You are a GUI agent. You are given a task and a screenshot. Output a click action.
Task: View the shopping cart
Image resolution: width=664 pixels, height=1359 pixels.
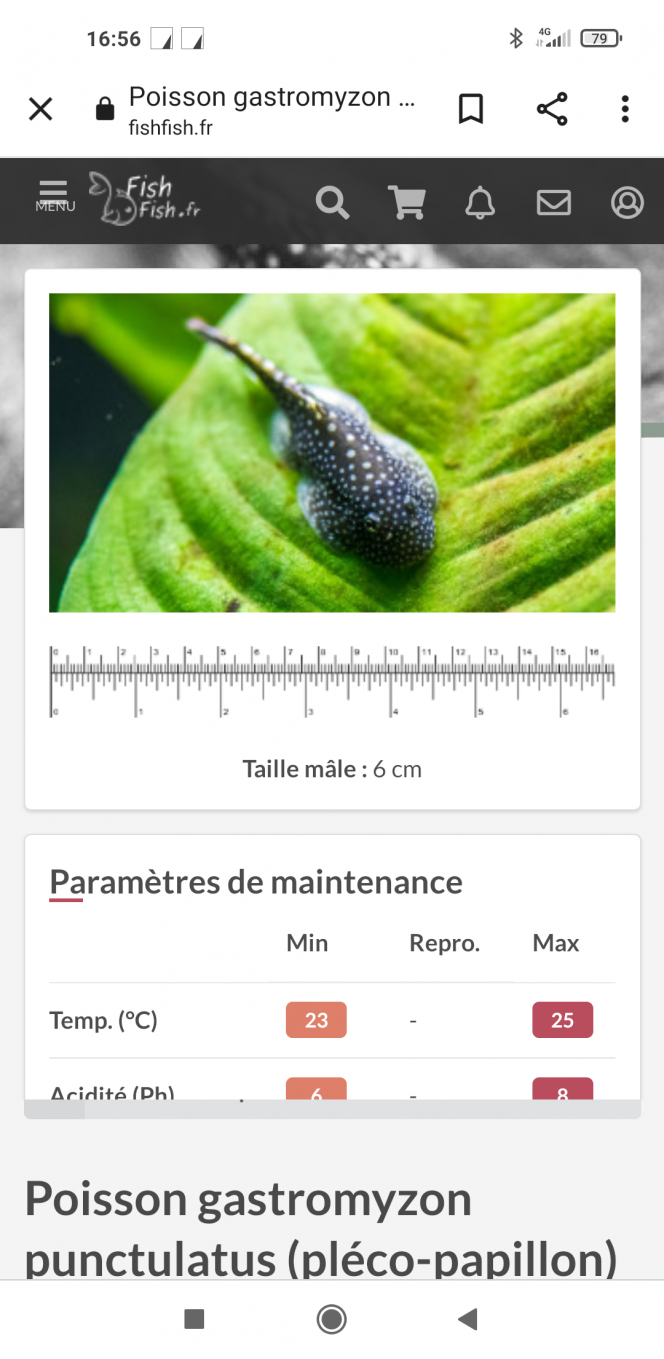(x=406, y=203)
